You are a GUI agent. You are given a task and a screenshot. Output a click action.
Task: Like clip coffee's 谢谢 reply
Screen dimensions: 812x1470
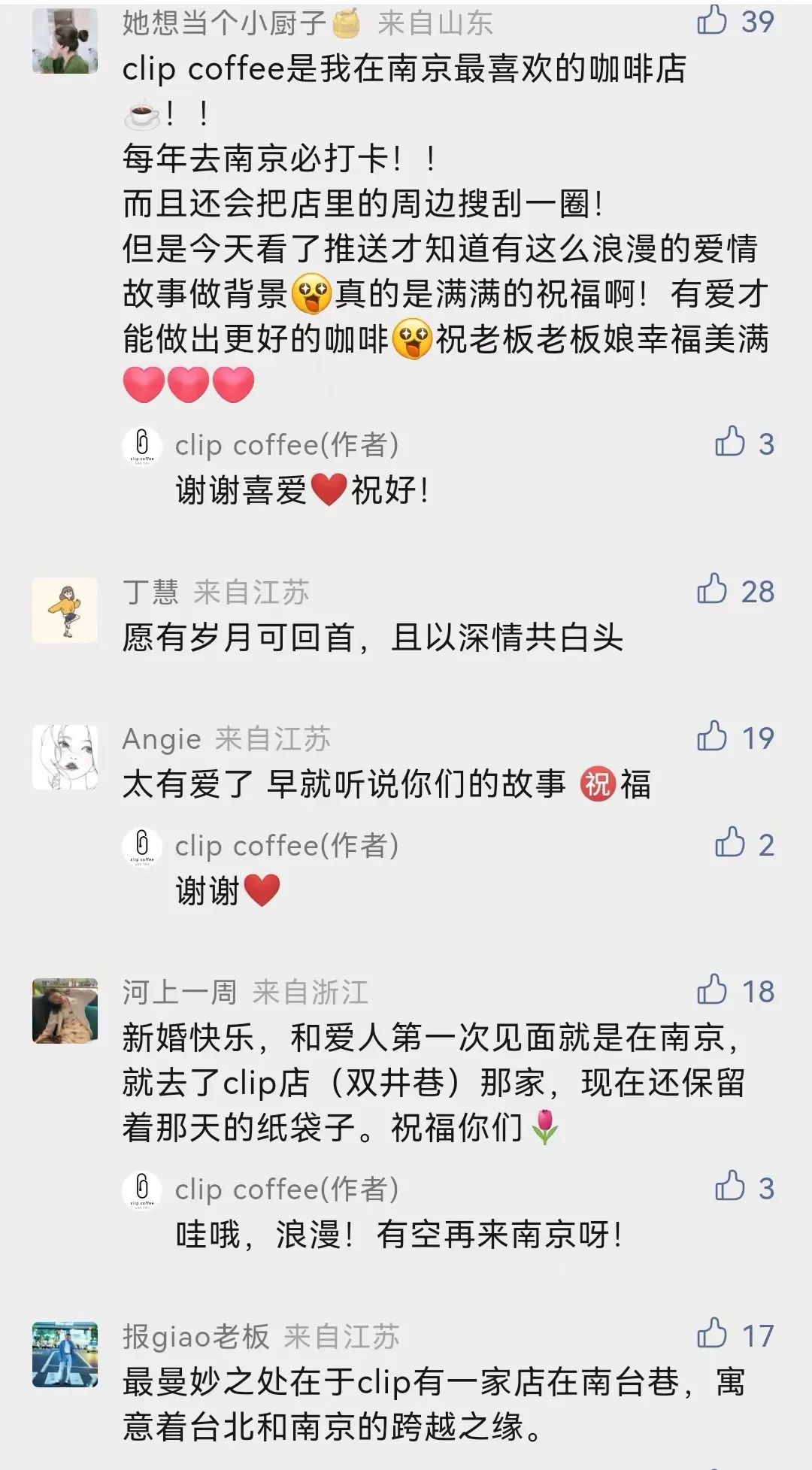click(x=729, y=843)
